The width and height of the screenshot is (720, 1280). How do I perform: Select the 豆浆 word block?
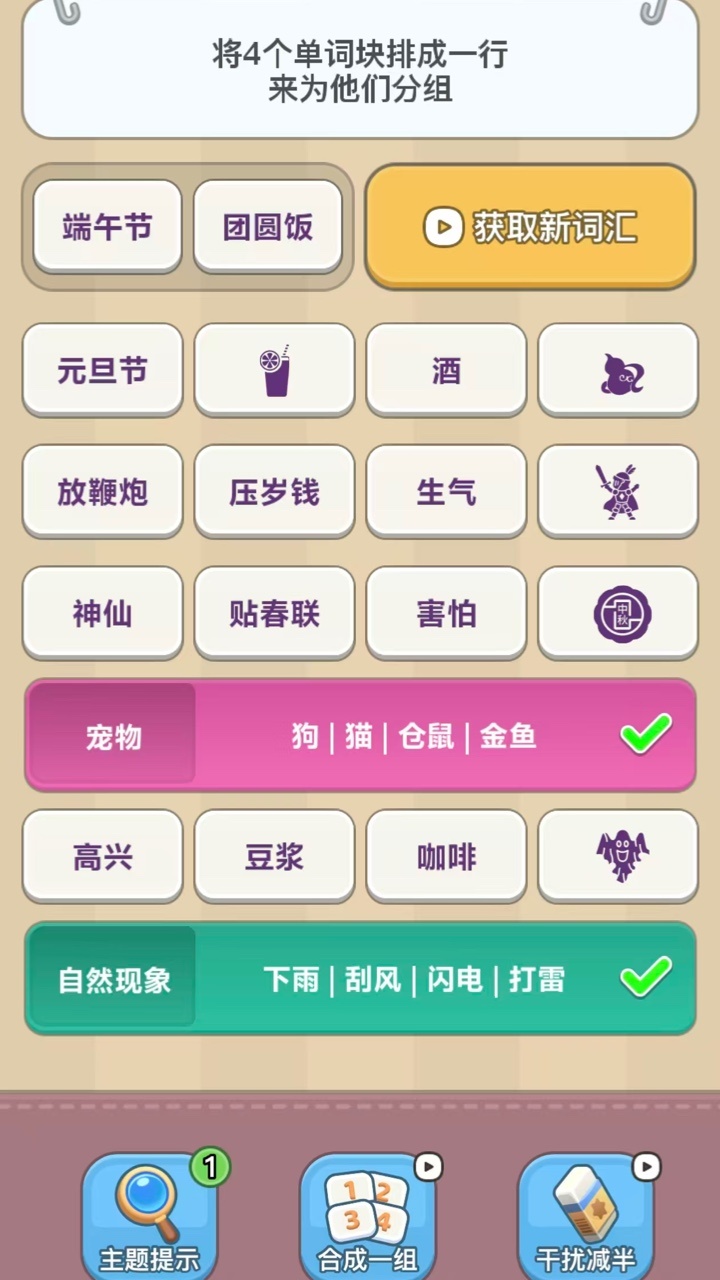tap(274, 856)
